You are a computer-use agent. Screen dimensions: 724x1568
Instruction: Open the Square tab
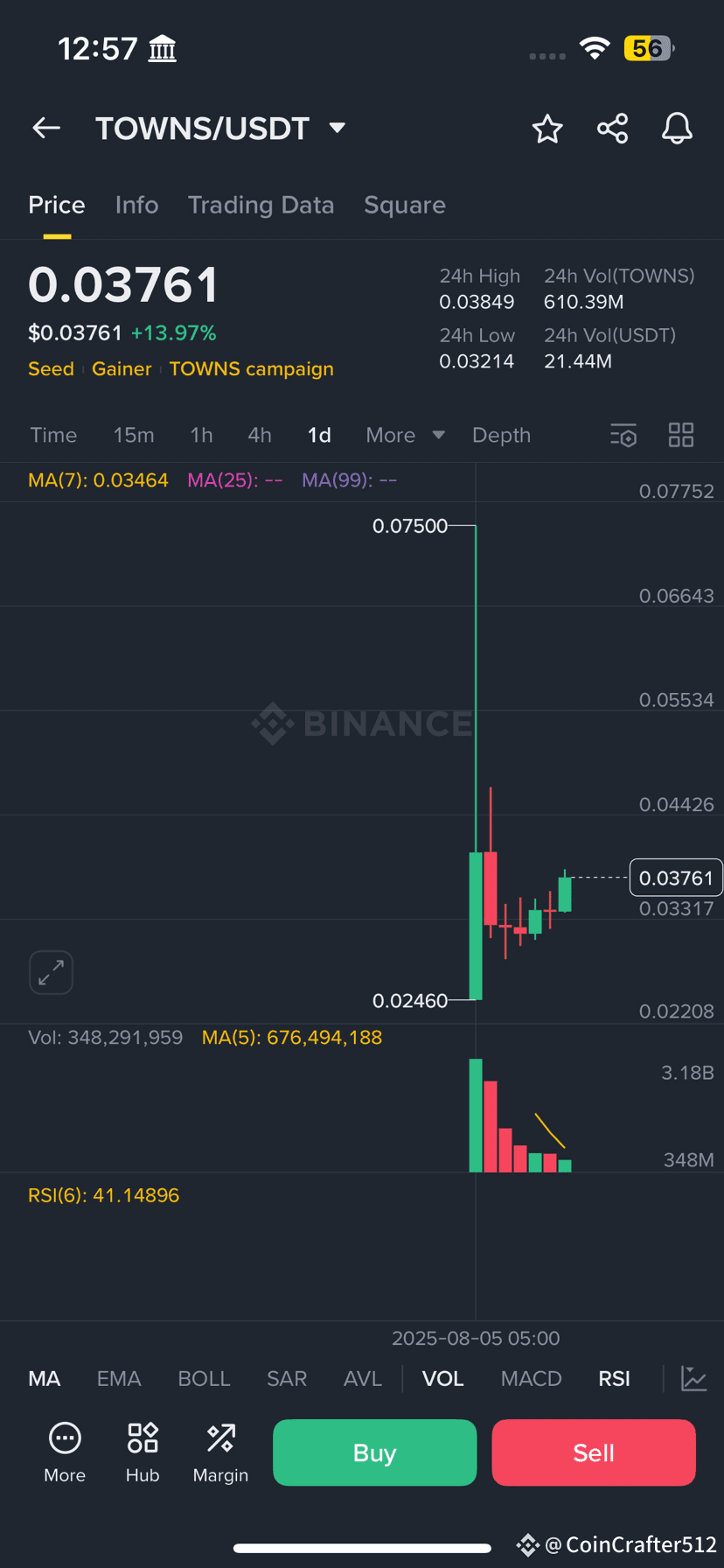point(404,205)
